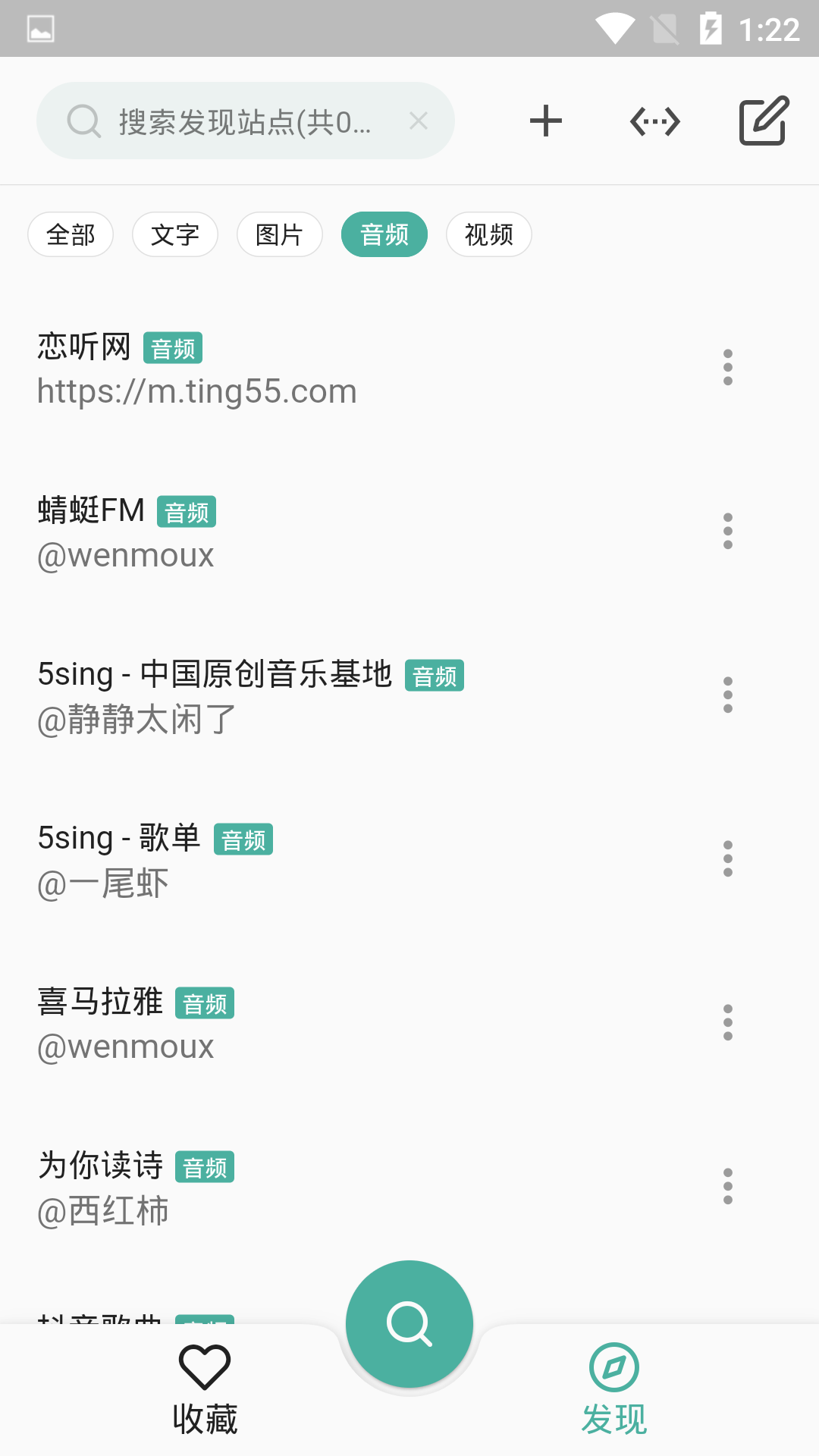Open the 喜马拉雅 site entry

303,1024
